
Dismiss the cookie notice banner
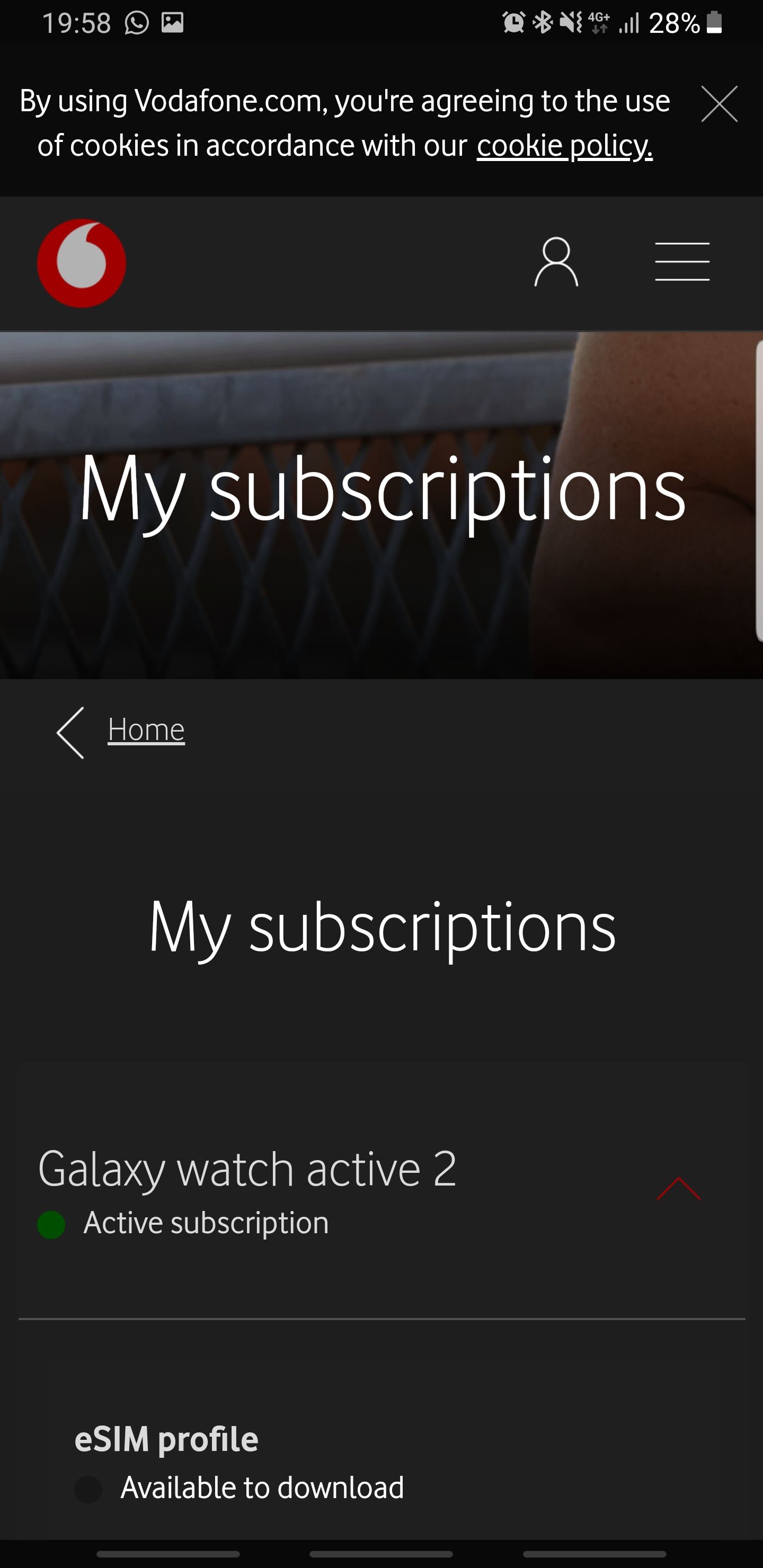click(718, 104)
